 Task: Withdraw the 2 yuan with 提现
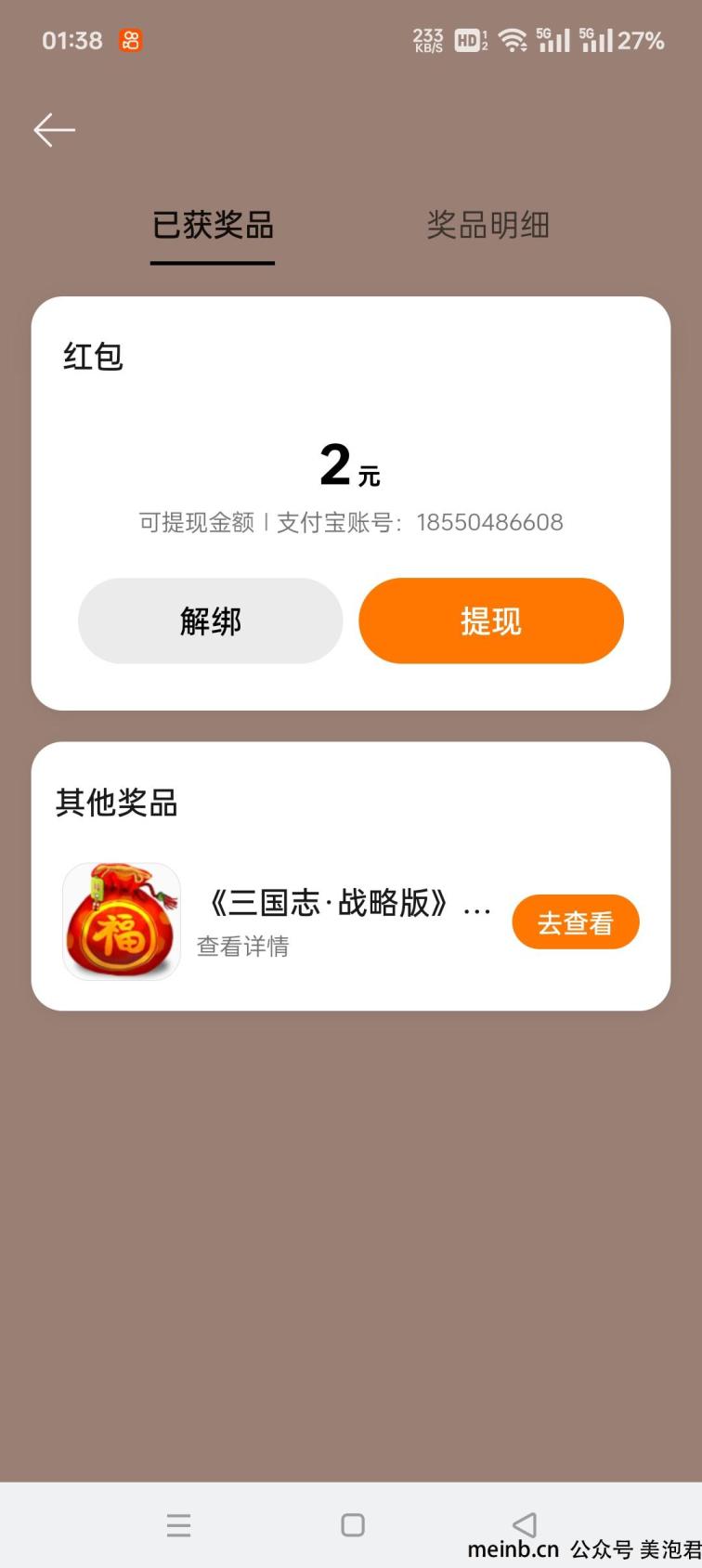pos(490,621)
